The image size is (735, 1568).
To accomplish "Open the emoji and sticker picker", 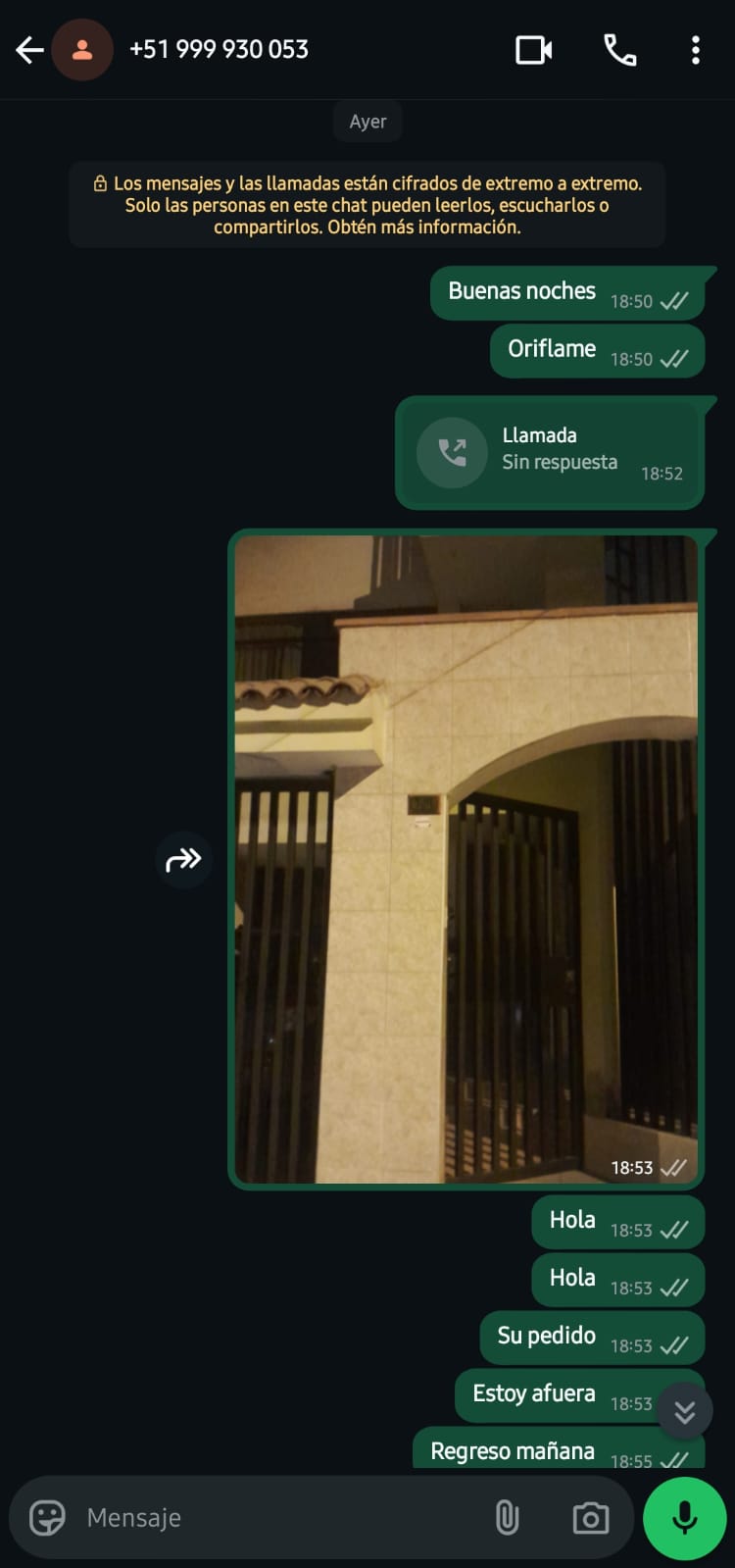I will pos(47,1517).
